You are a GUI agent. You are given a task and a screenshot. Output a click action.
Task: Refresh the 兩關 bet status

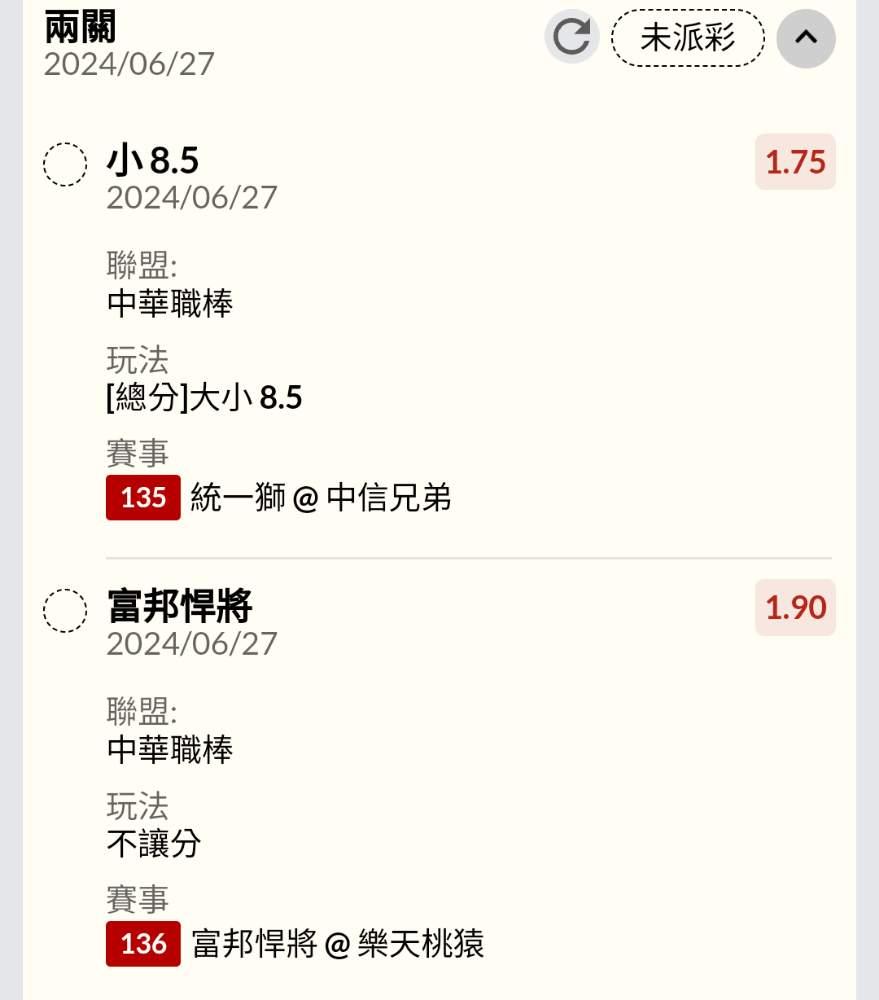pos(571,38)
